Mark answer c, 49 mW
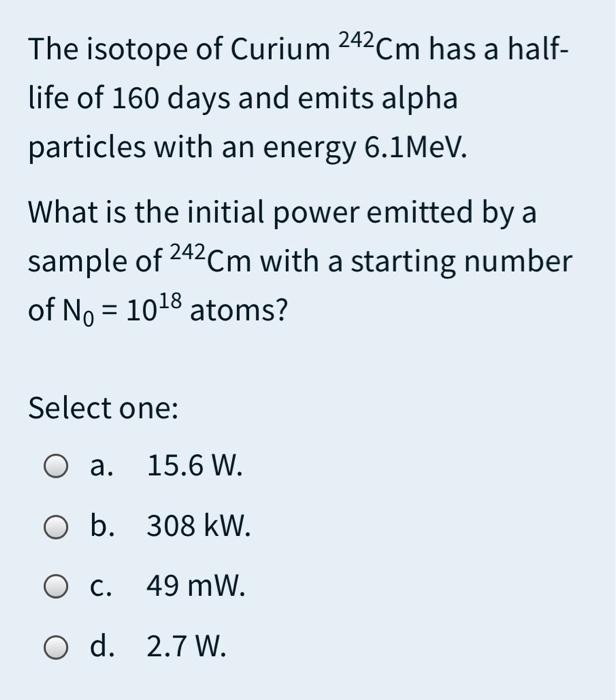Viewport: 616px width, 700px height. coord(56,587)
